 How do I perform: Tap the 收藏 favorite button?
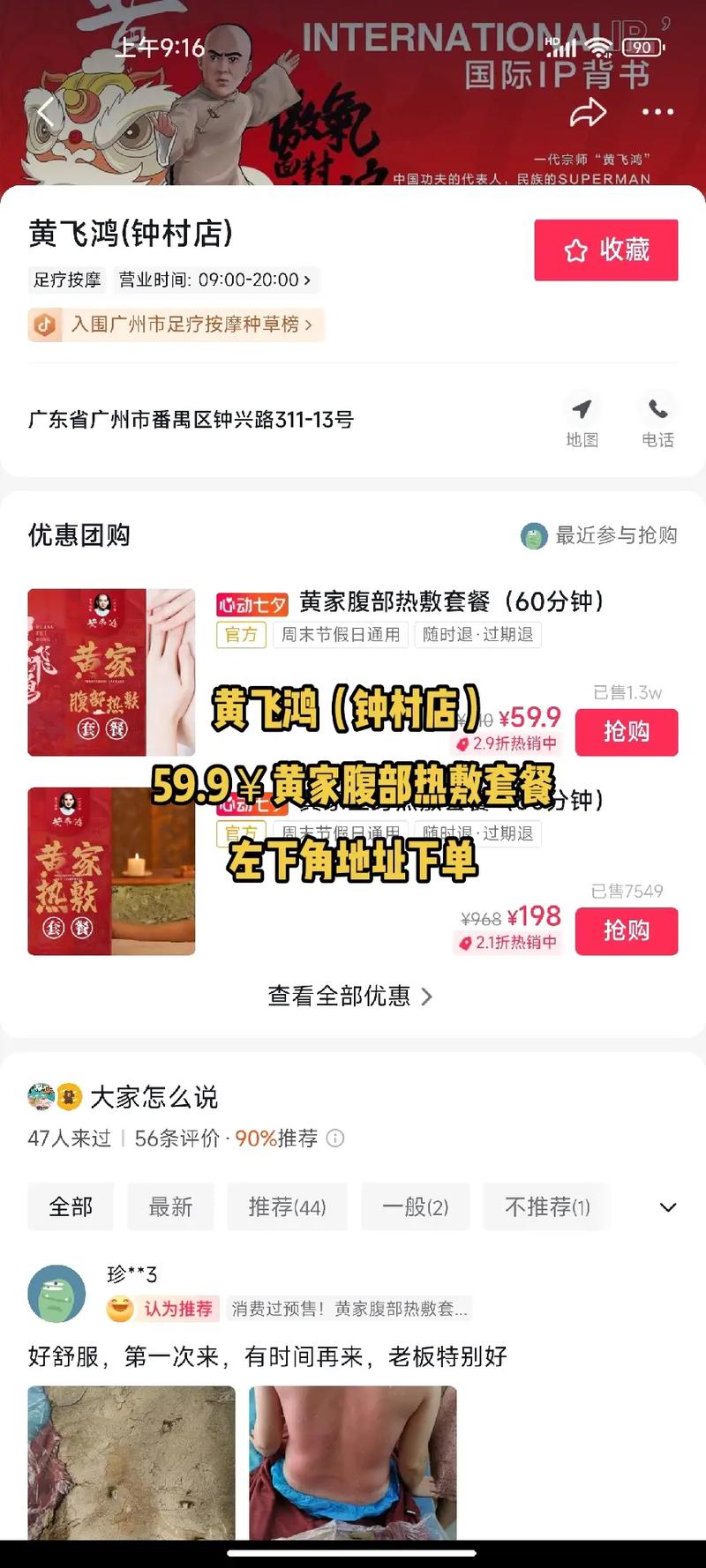[605, 250]
